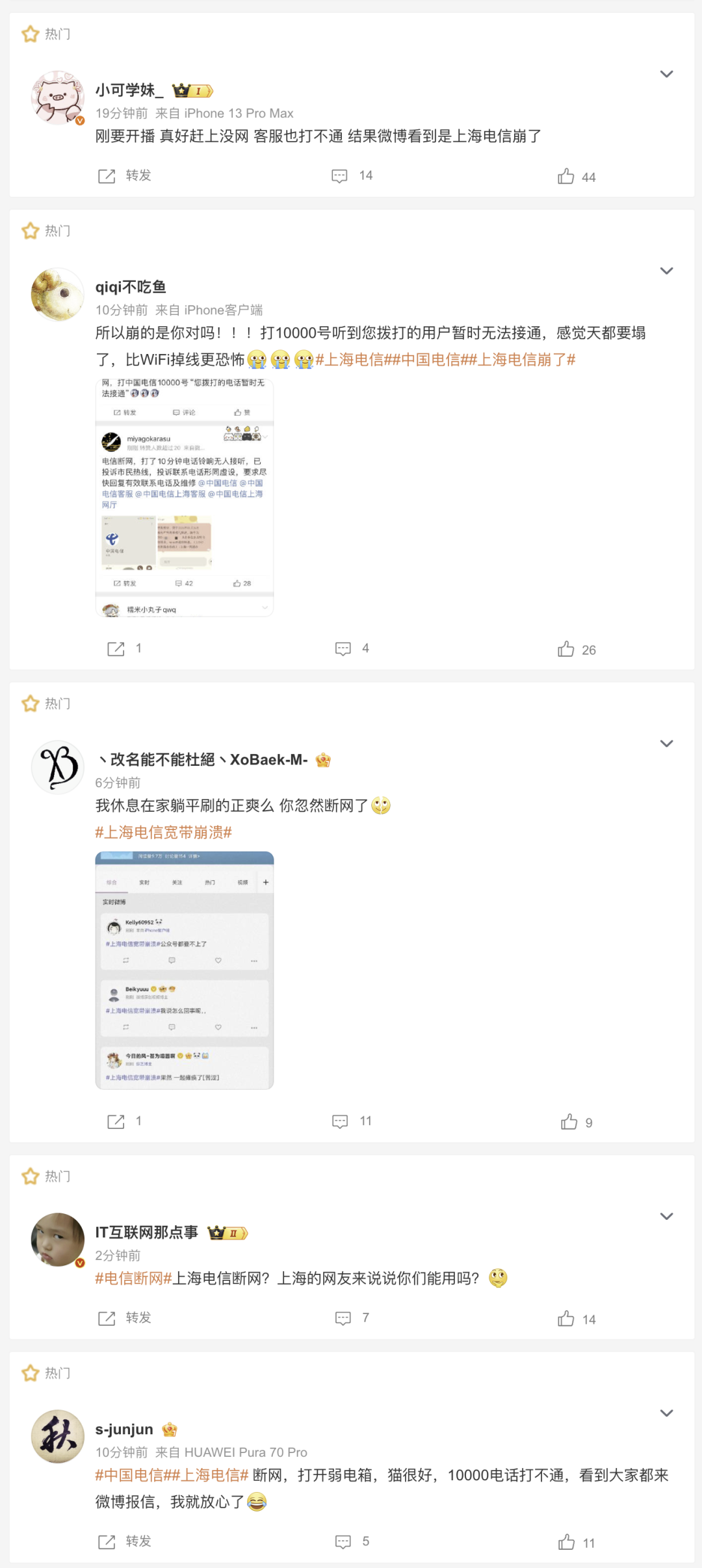View the image in XoBaek-M-'s post
Viewport: 702px width, 1568px height.
click(x=185, y=970)
